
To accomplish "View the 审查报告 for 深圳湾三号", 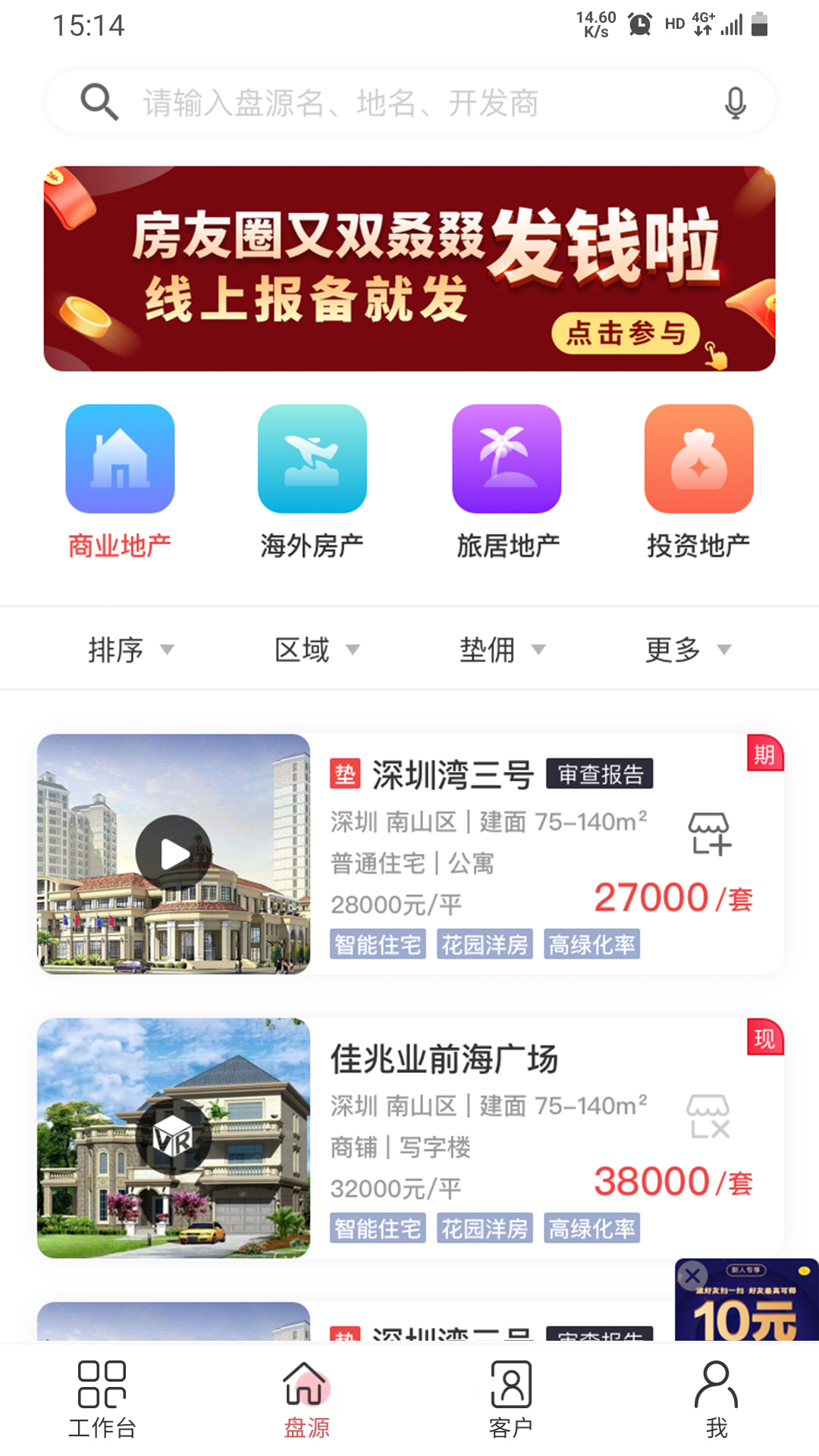I will point(600,774).
